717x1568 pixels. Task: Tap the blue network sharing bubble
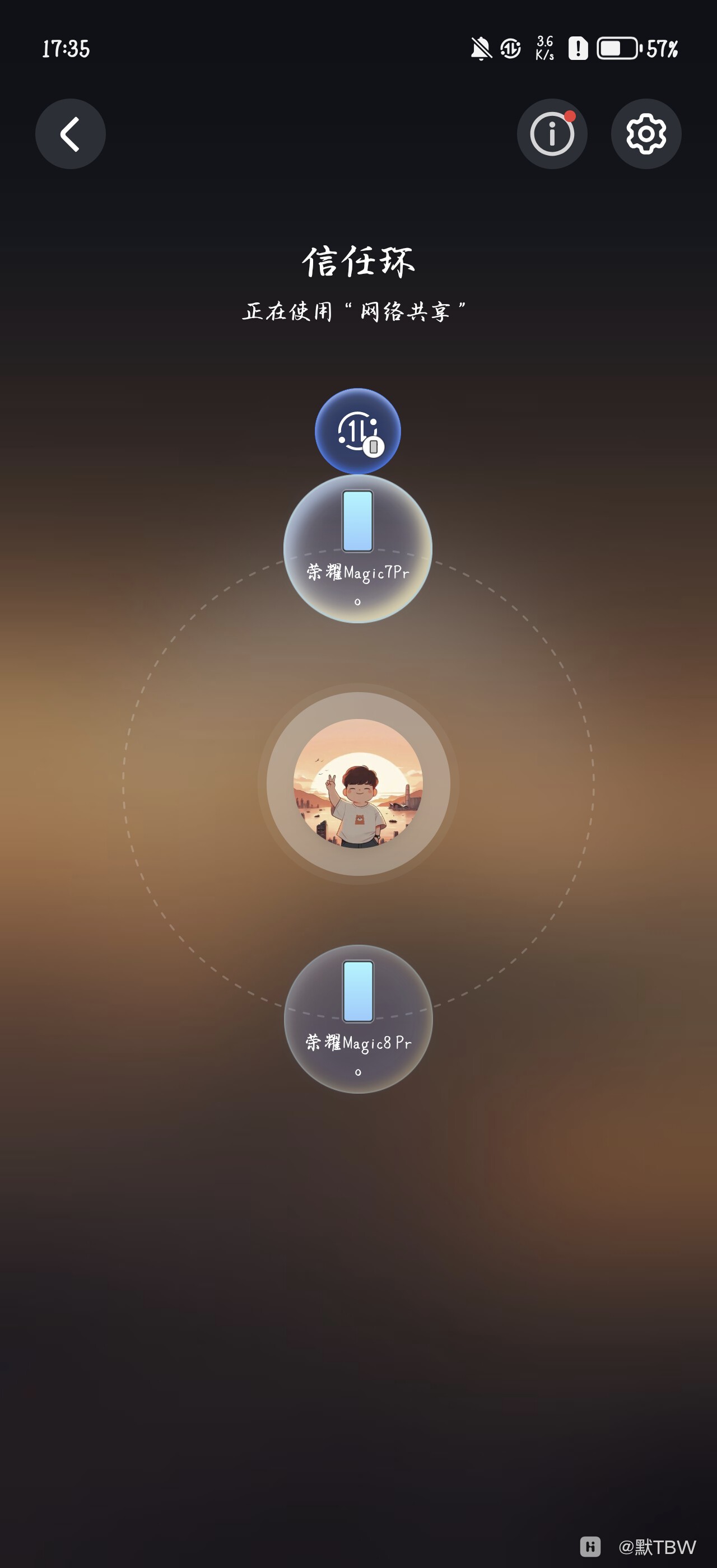(x=357, y=430)
